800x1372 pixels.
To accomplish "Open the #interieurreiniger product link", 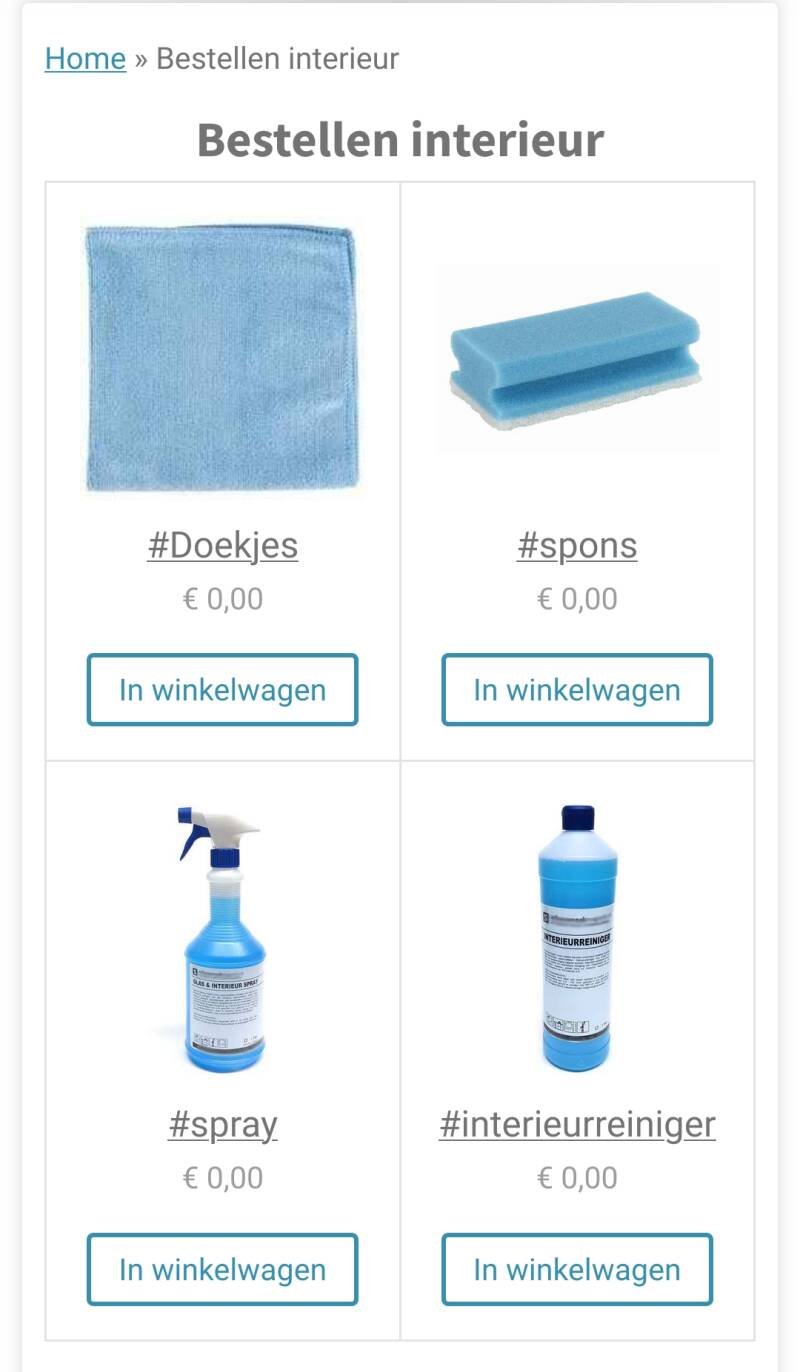I will pos(577,1125).
